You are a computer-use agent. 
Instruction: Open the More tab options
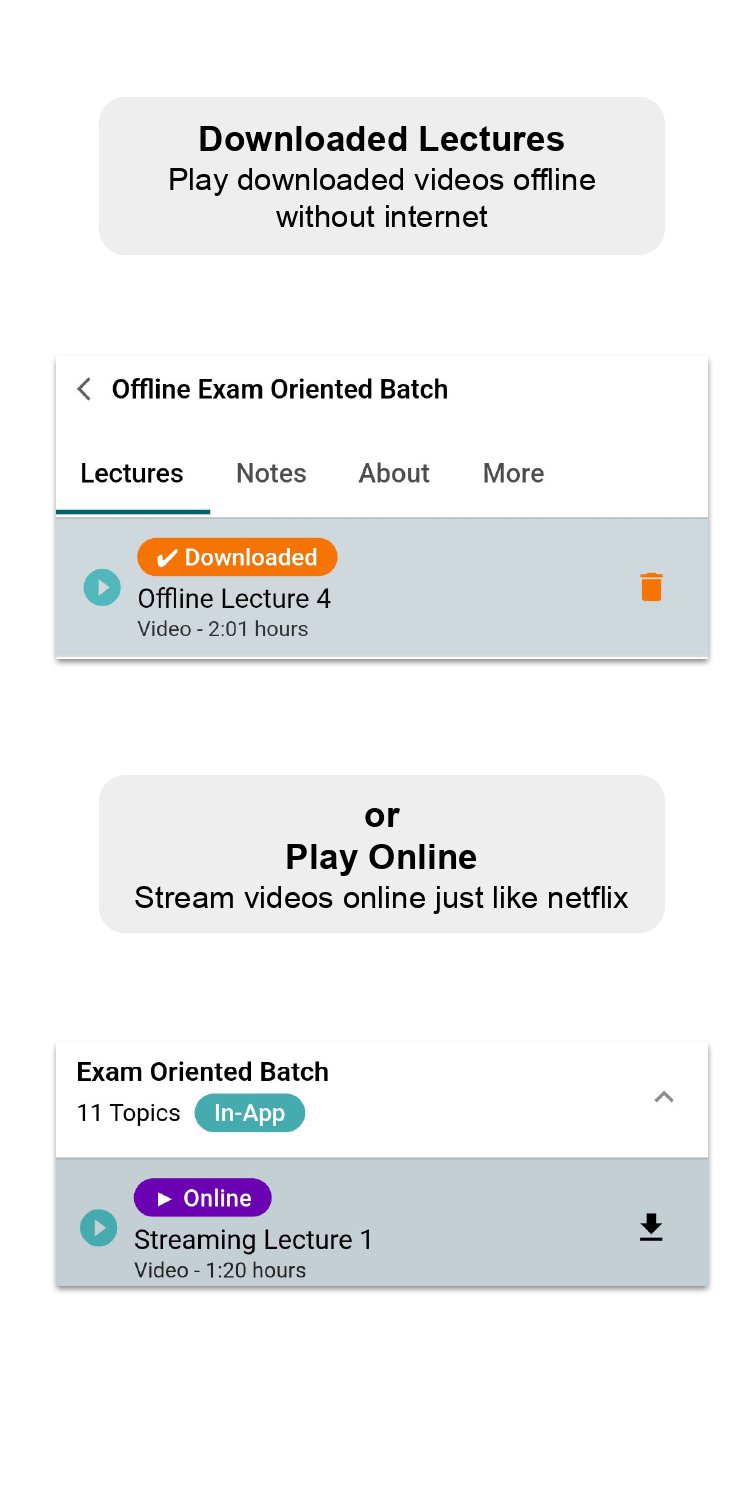click(513, 473)
